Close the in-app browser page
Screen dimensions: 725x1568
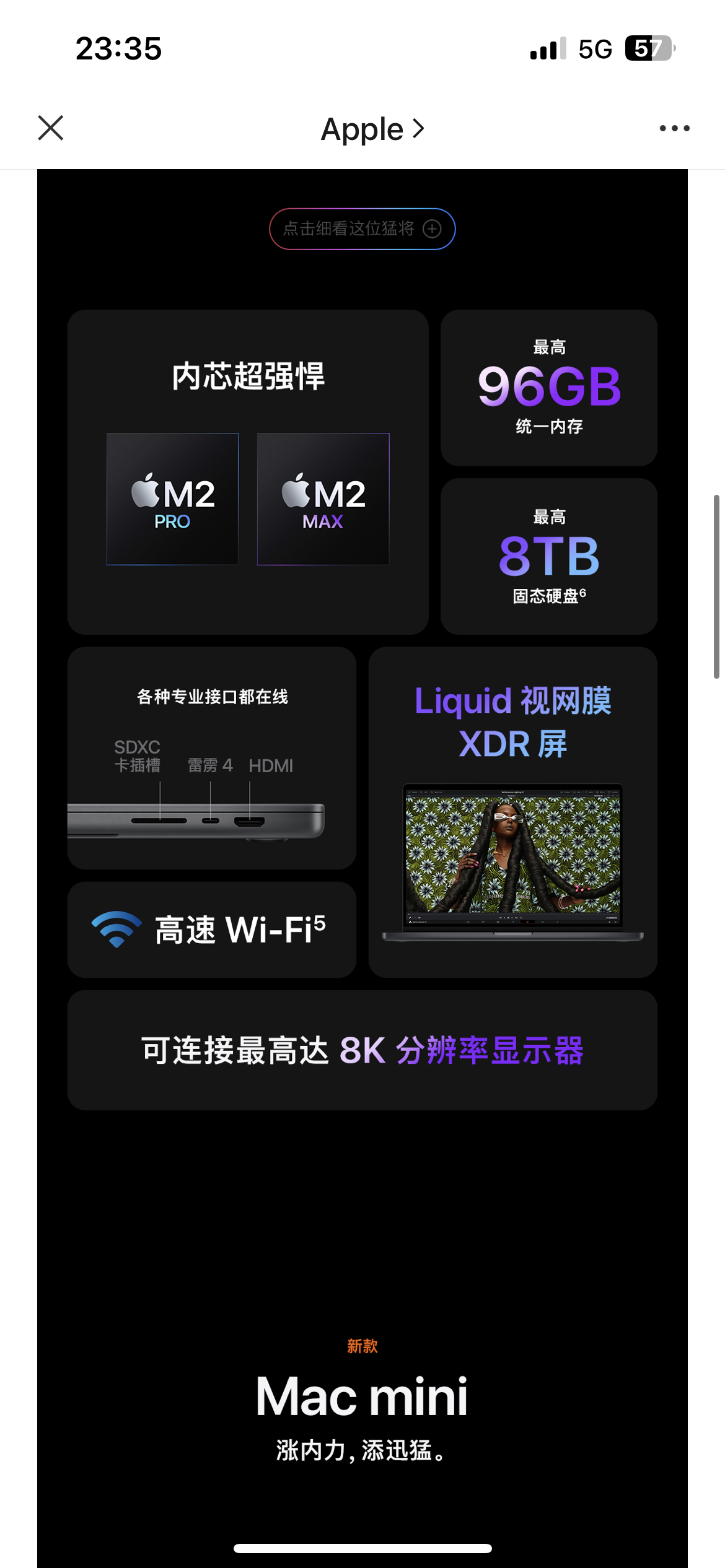[51, 128]
